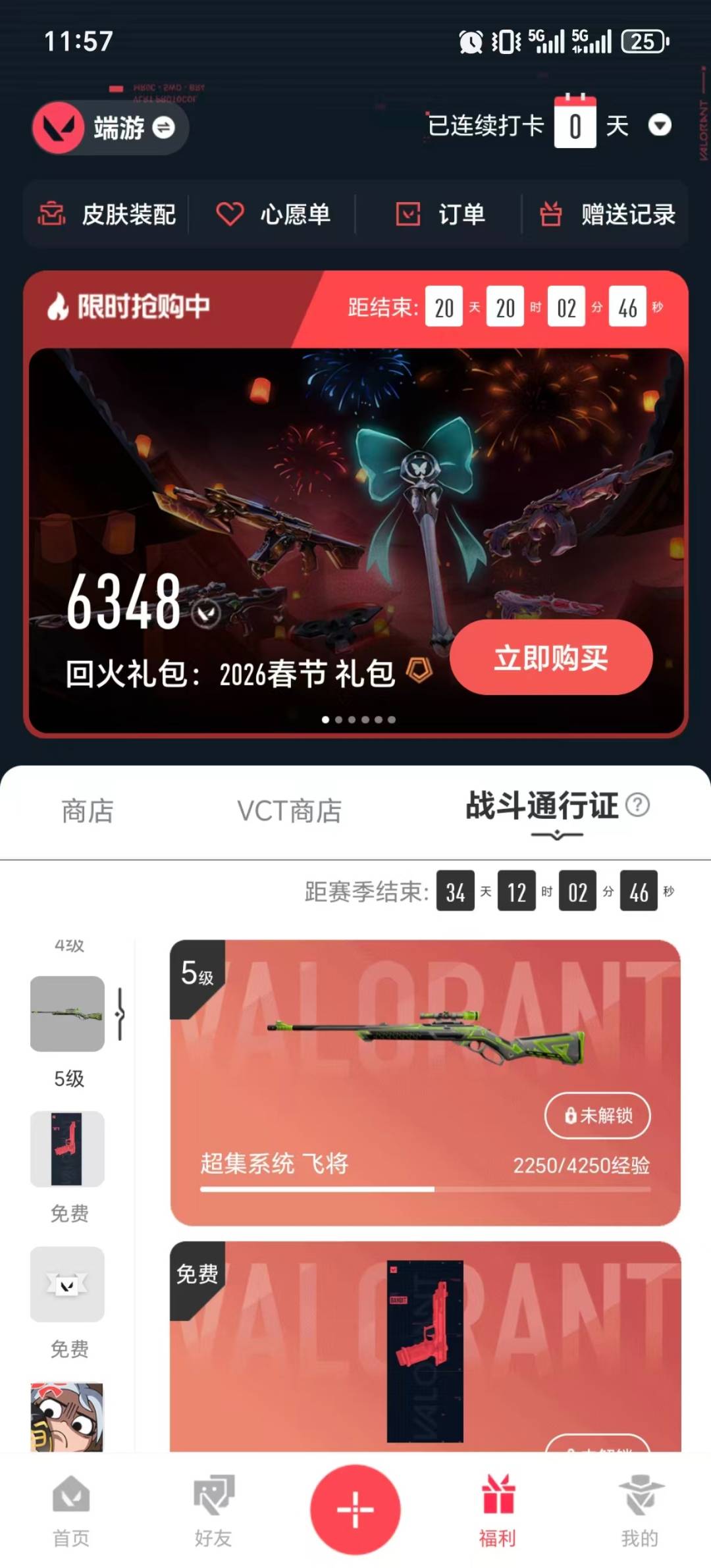Tap the central plus button
This screenshot has width=711, height=1568.
tap(355, 1511)
